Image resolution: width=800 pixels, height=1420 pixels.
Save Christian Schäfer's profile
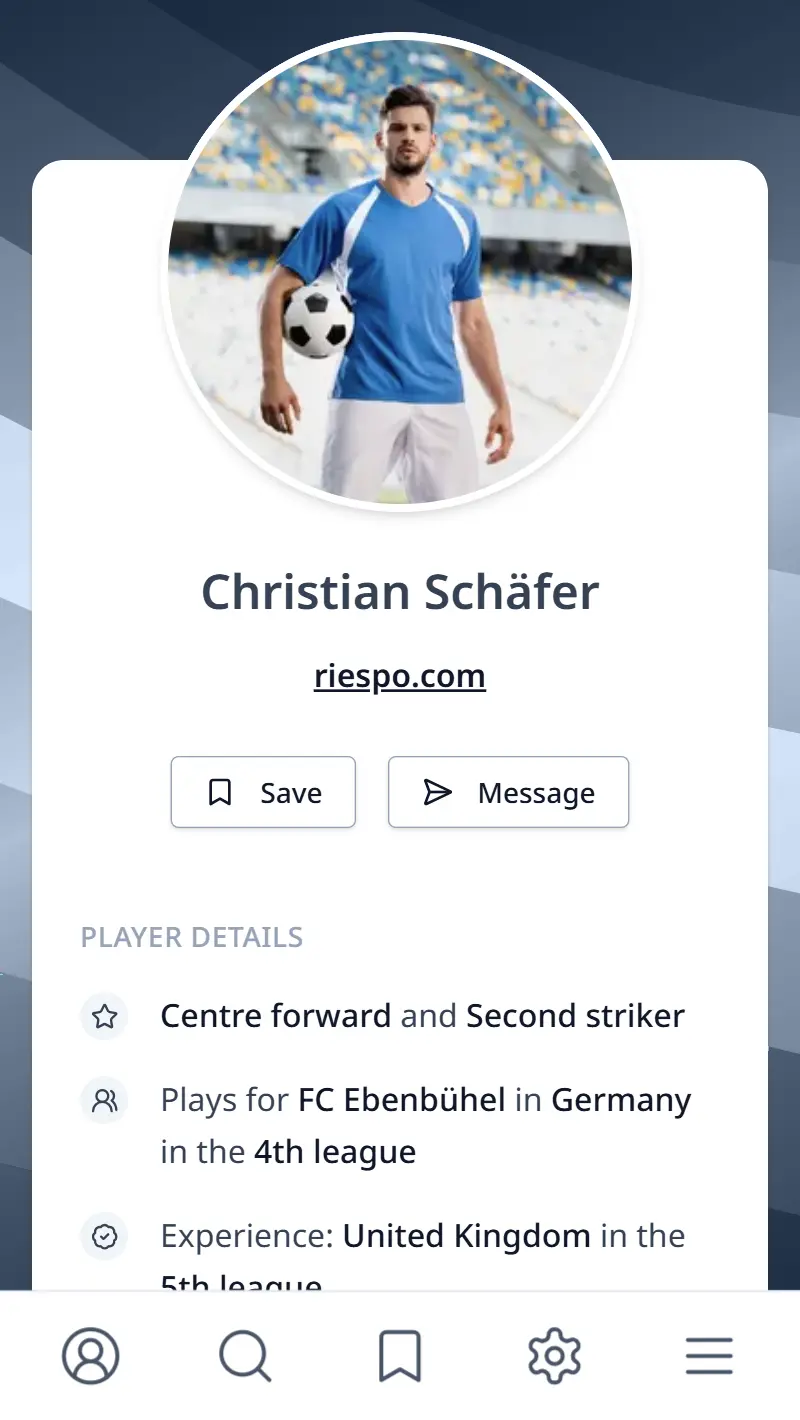tap(263, 792)
